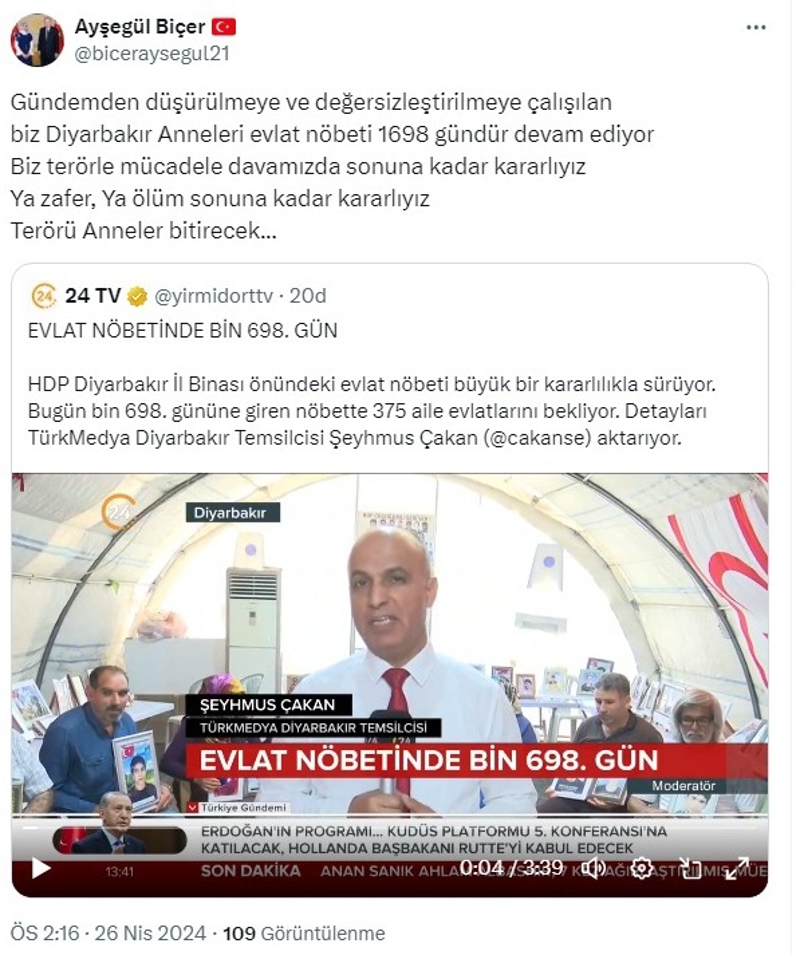
Task: Open video settings gear
Action: pyautogui.click(x=641, y=868)
